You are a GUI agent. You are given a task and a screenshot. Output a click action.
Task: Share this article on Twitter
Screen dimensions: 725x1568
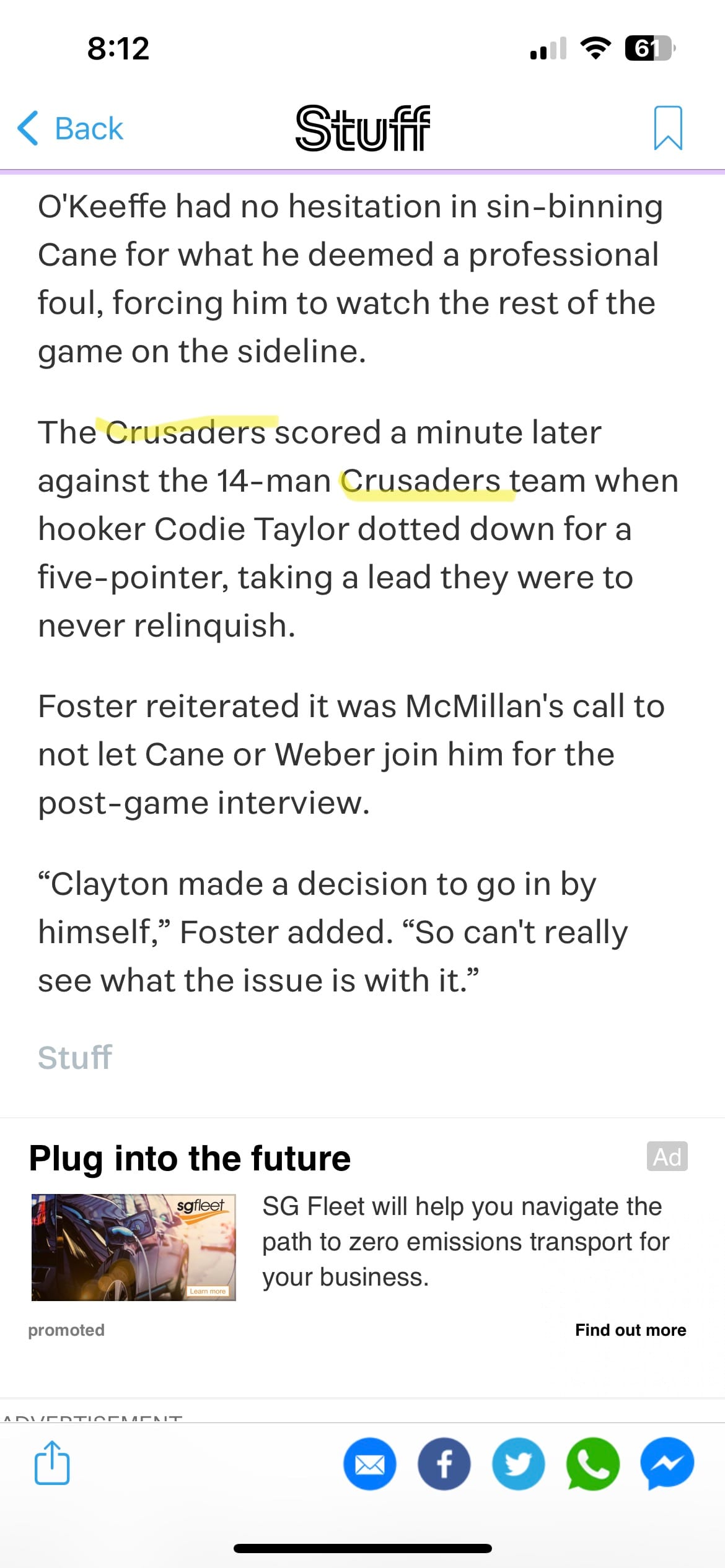tap(519, 1464)
